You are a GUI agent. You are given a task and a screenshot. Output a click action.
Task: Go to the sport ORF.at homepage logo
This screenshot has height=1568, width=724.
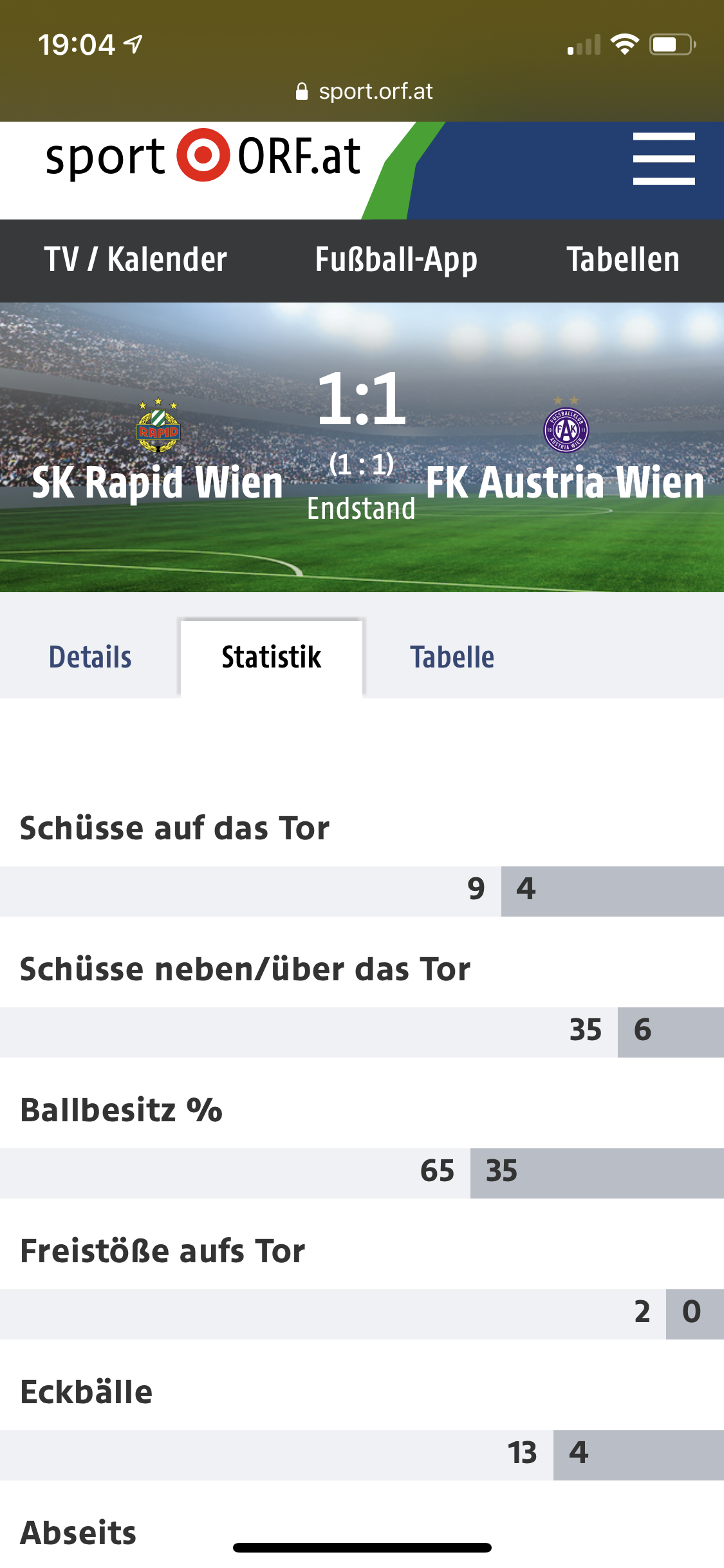click(x=203, y=156)
